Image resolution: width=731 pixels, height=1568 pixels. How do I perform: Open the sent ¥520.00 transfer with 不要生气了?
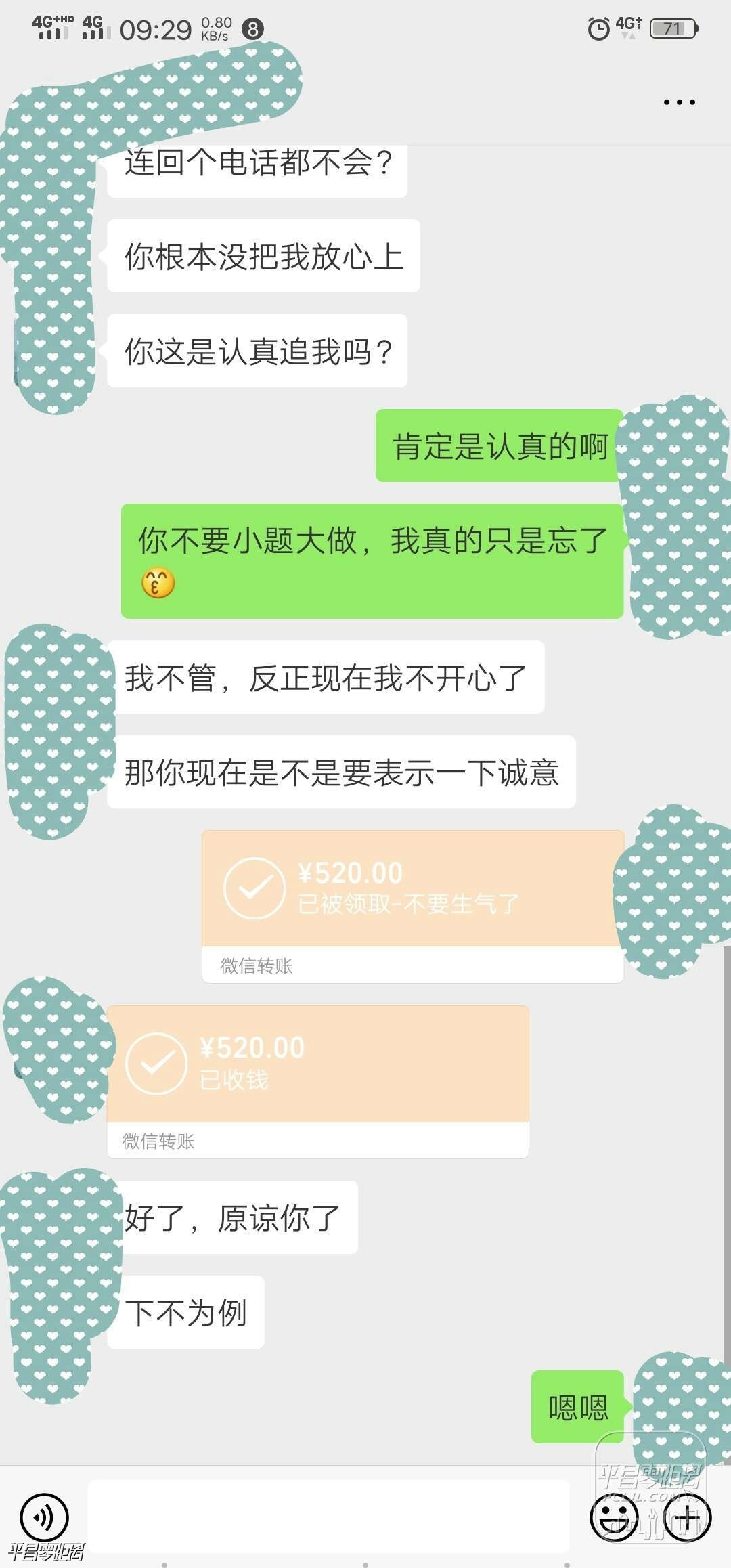(412, 890)
